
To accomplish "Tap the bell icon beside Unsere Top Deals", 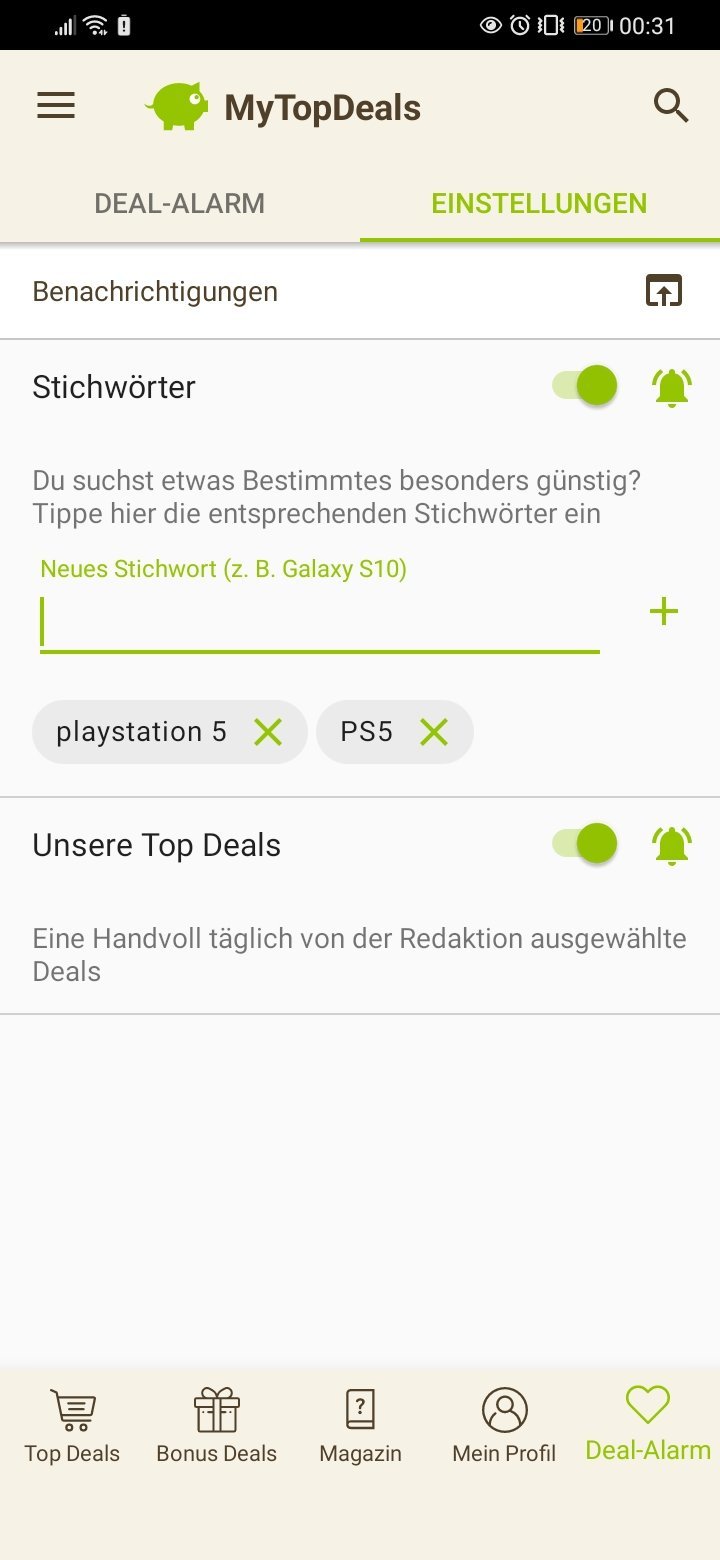I will click(x=671, y=845).
